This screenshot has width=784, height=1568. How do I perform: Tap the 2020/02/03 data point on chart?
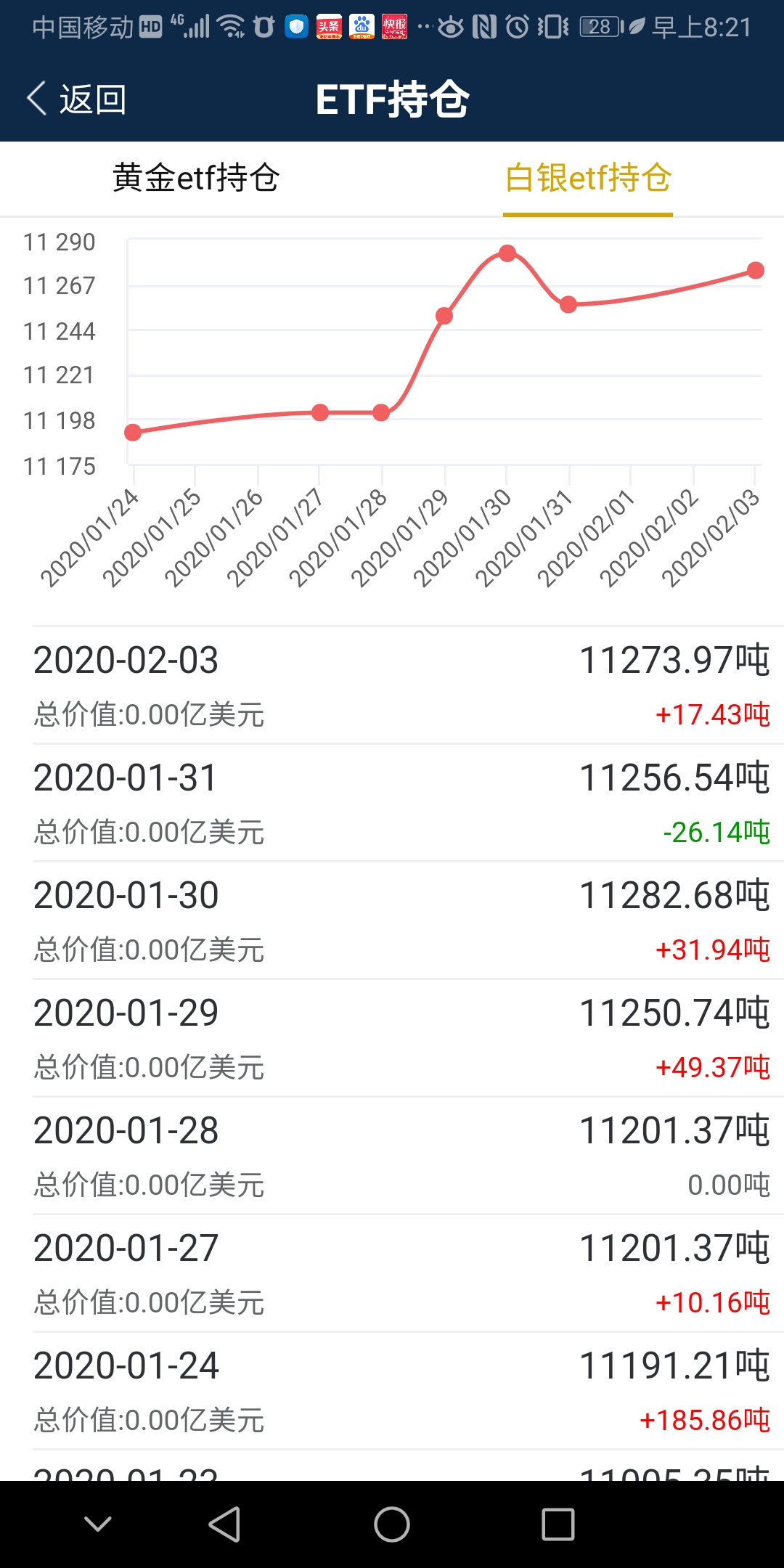755,271
